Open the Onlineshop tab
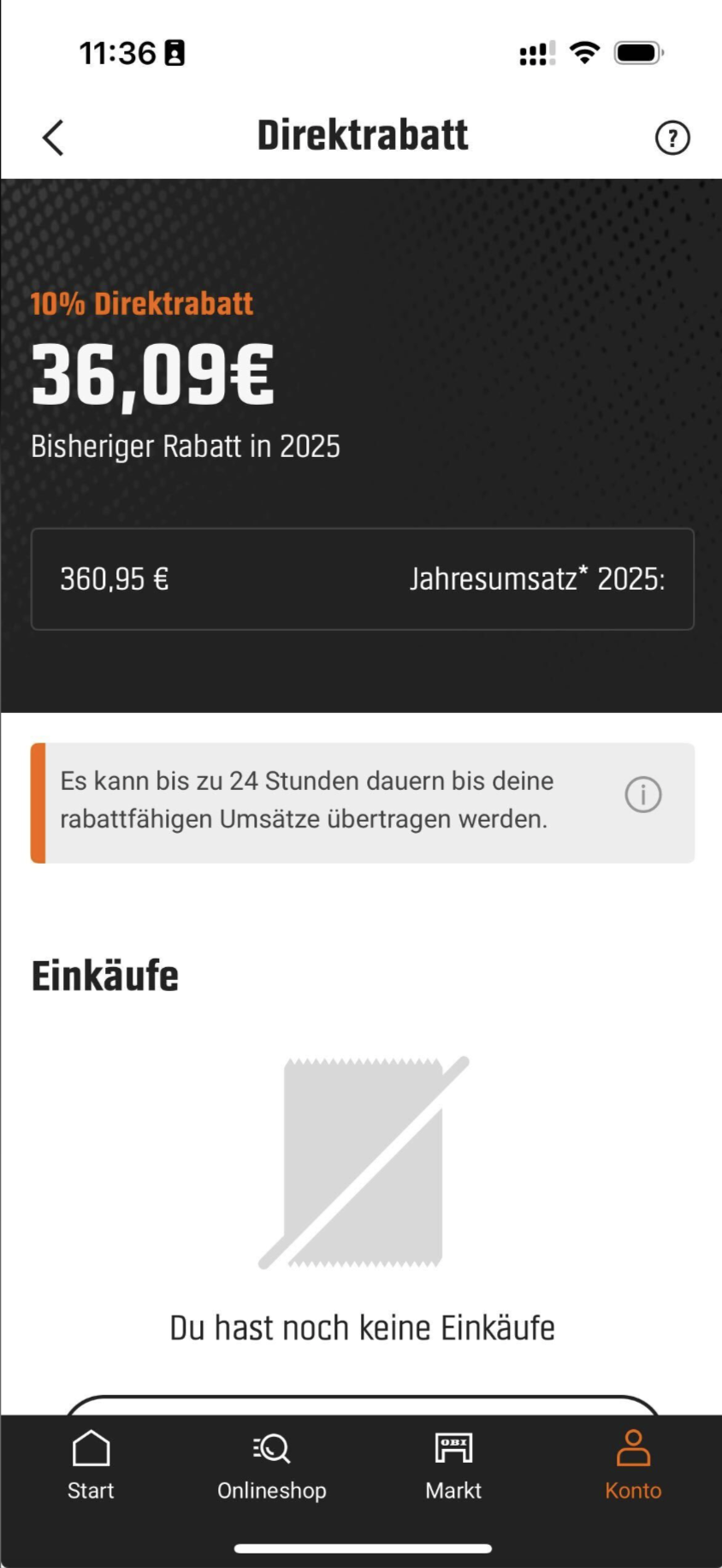 271,1465
